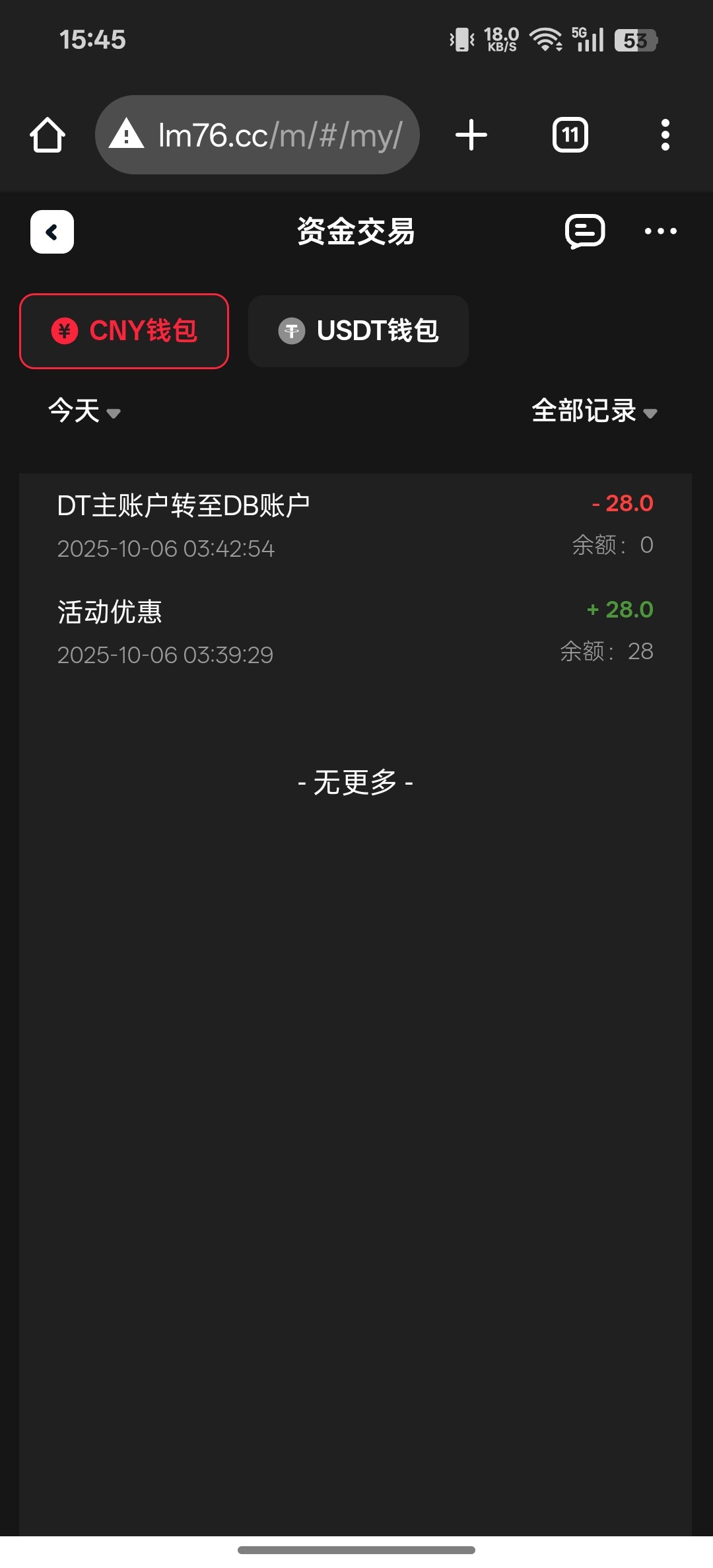Tap the browser home button

pos(48,135)
